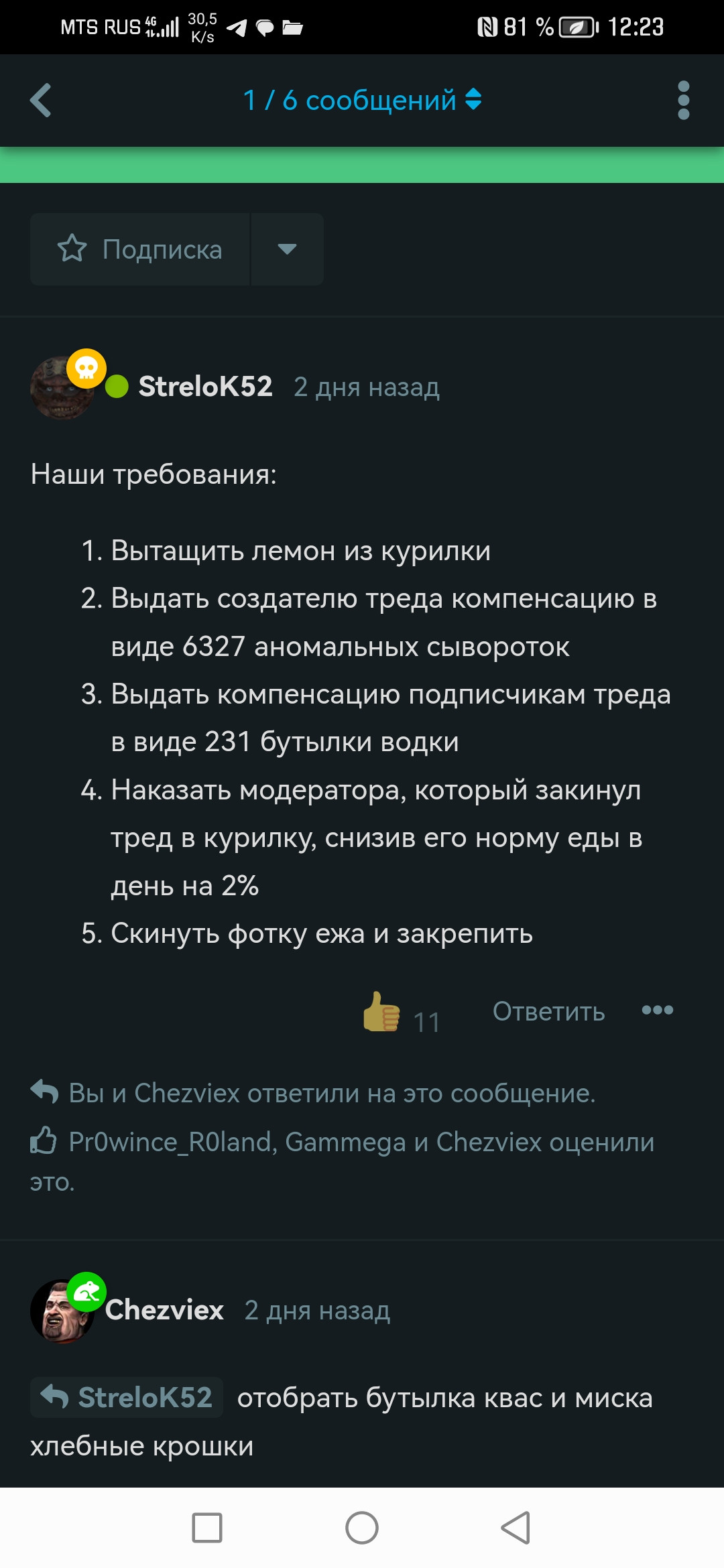Open the recent apps view
724x1568 pixels.
207,1528
